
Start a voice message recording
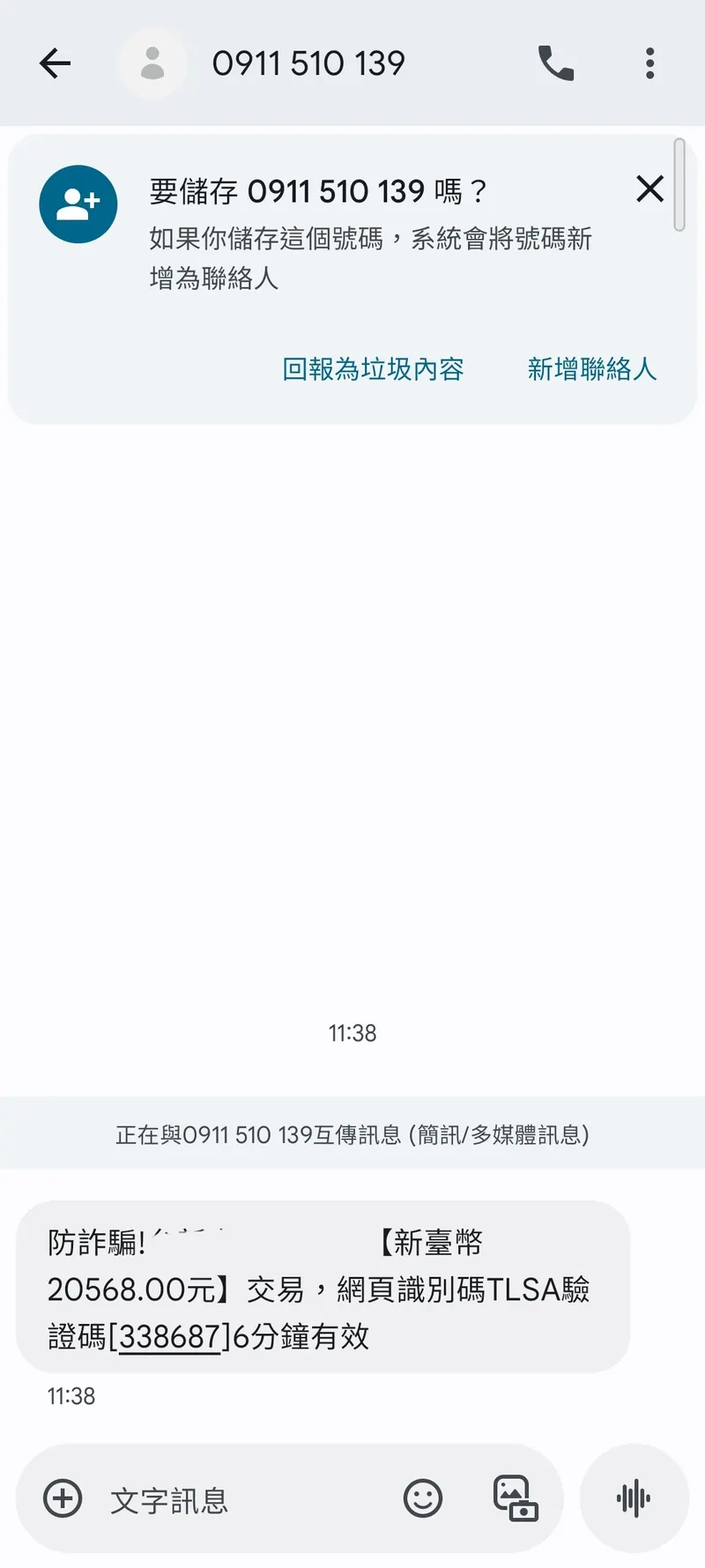(634, 1498)
